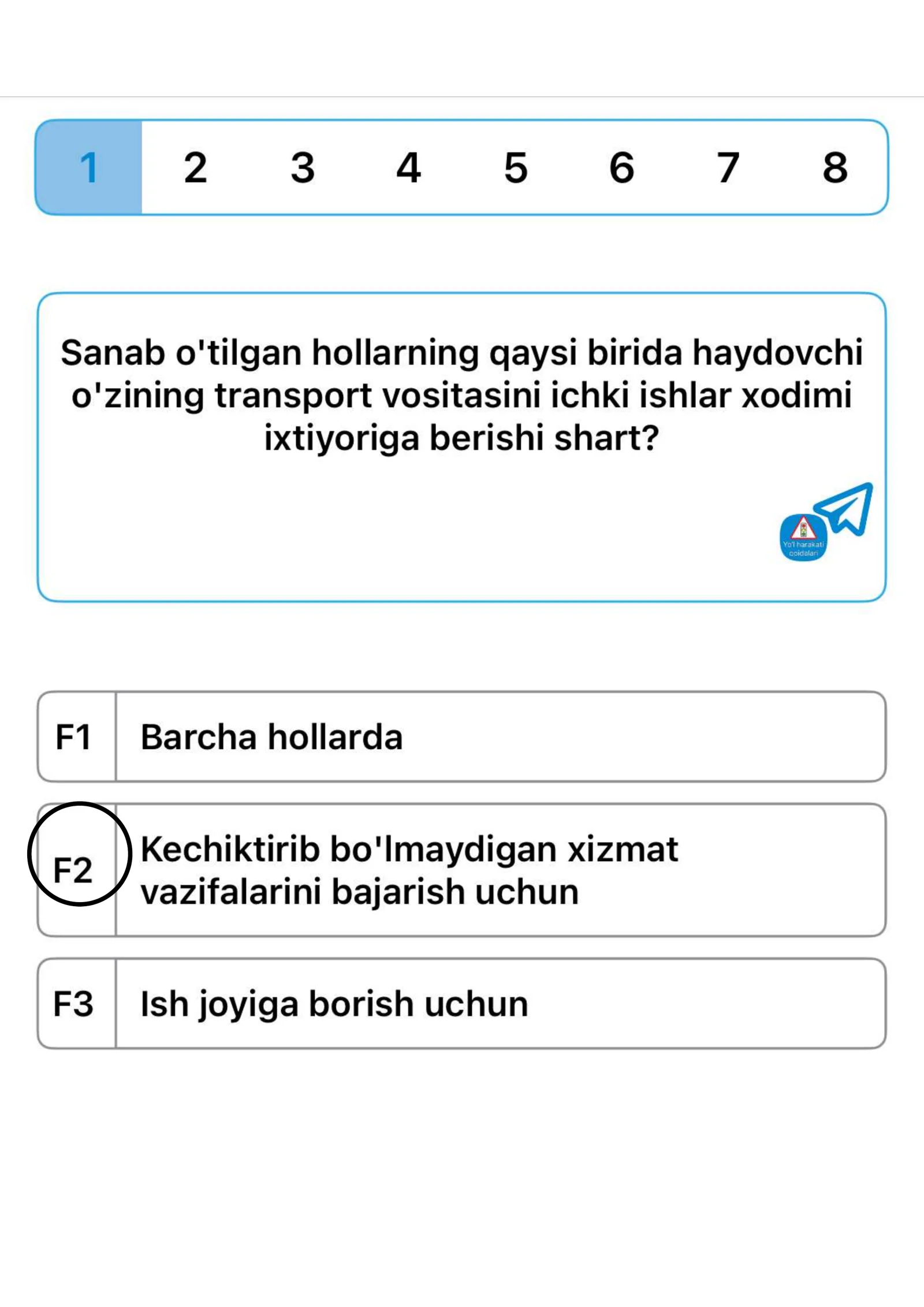The height and width of the screenshot is (1307, 924).
Task: Open question tab 7
Action: [728, 169]
